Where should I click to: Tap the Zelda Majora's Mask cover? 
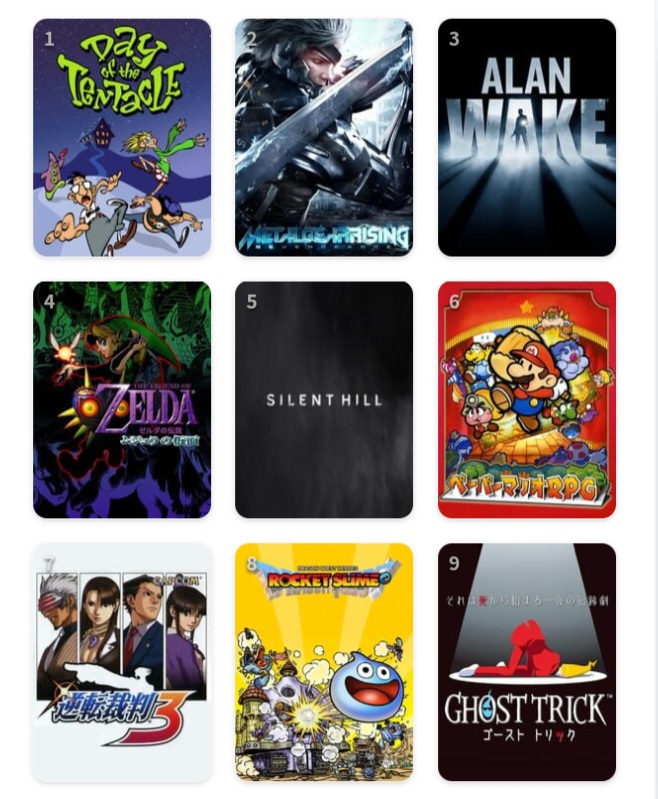[122, 400]
